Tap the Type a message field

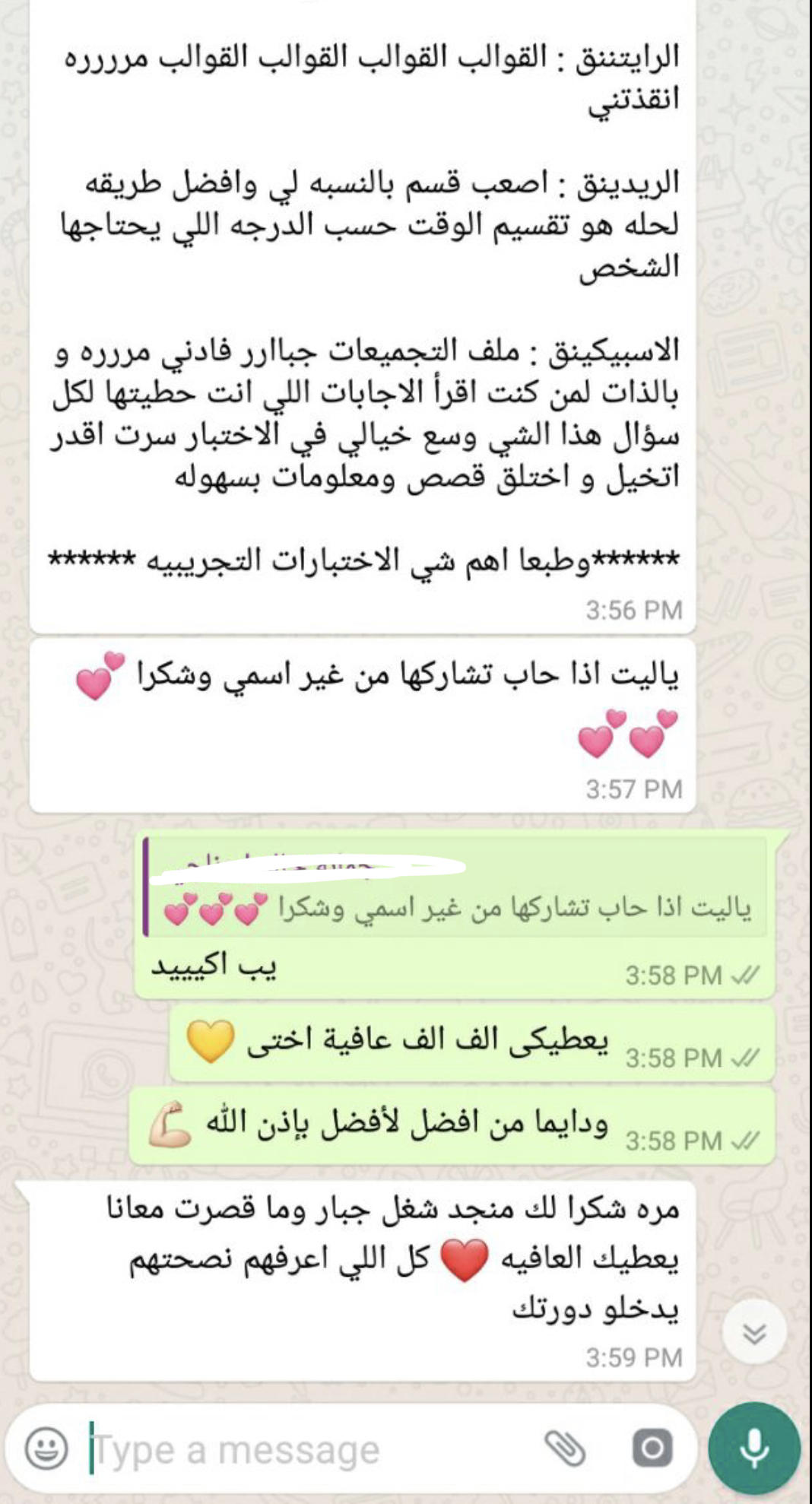(x=304, y=1451)
